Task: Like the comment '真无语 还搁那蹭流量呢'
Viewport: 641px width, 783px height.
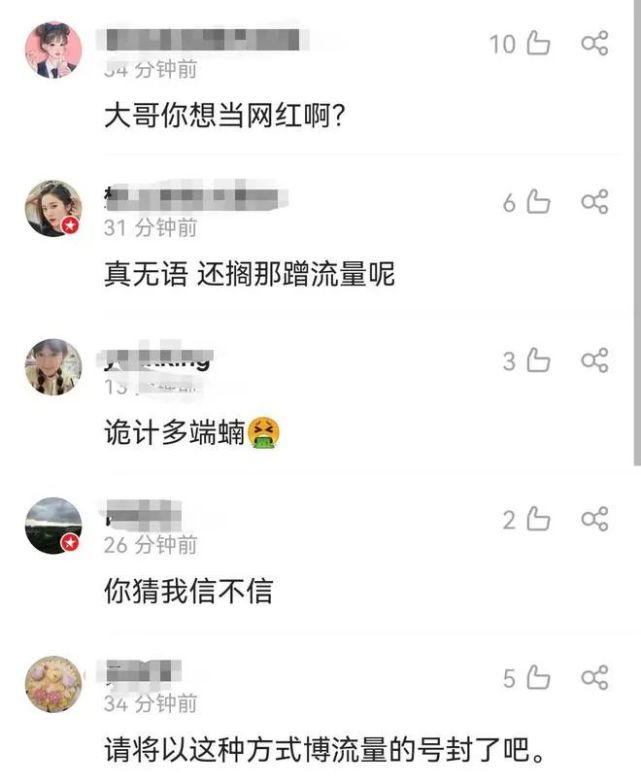Action: click(x=538, y=202)
